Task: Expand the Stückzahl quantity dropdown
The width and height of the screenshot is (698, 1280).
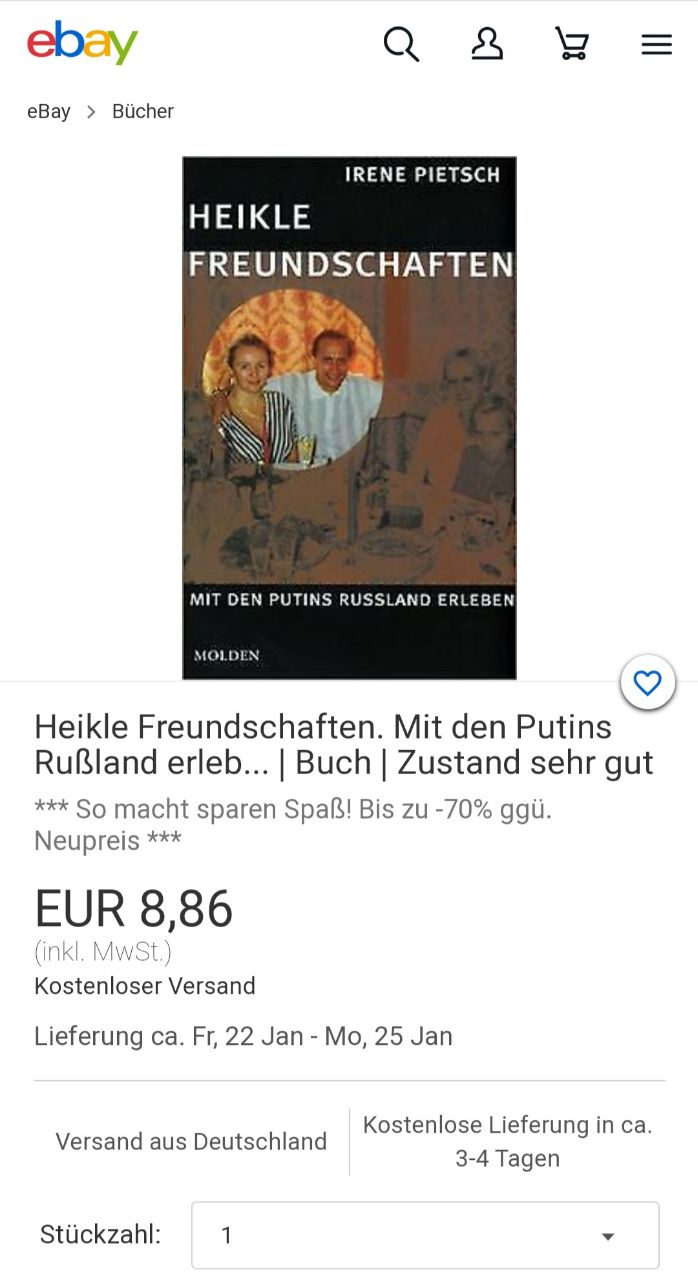Action: tap(425, 1235)
